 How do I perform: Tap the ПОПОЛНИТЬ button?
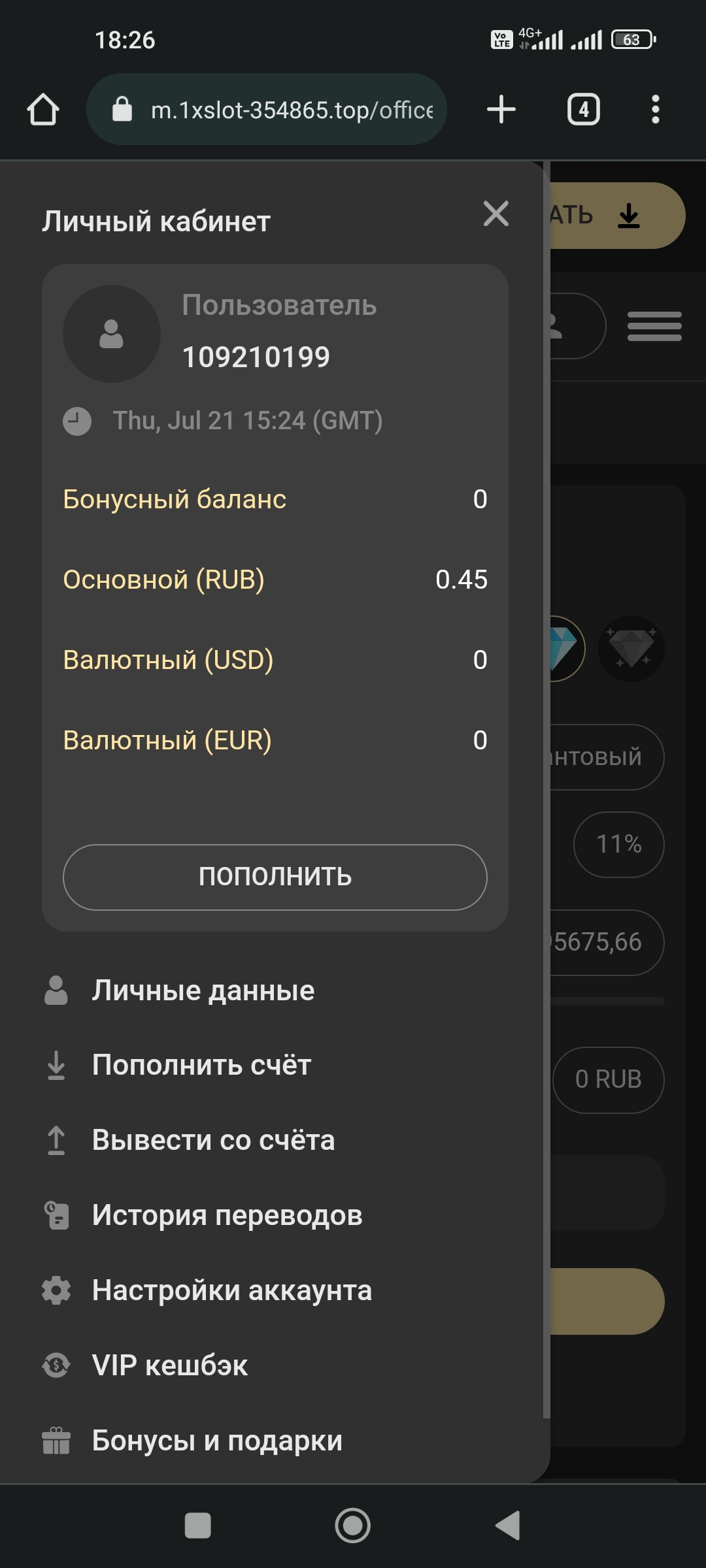point(275,877)
